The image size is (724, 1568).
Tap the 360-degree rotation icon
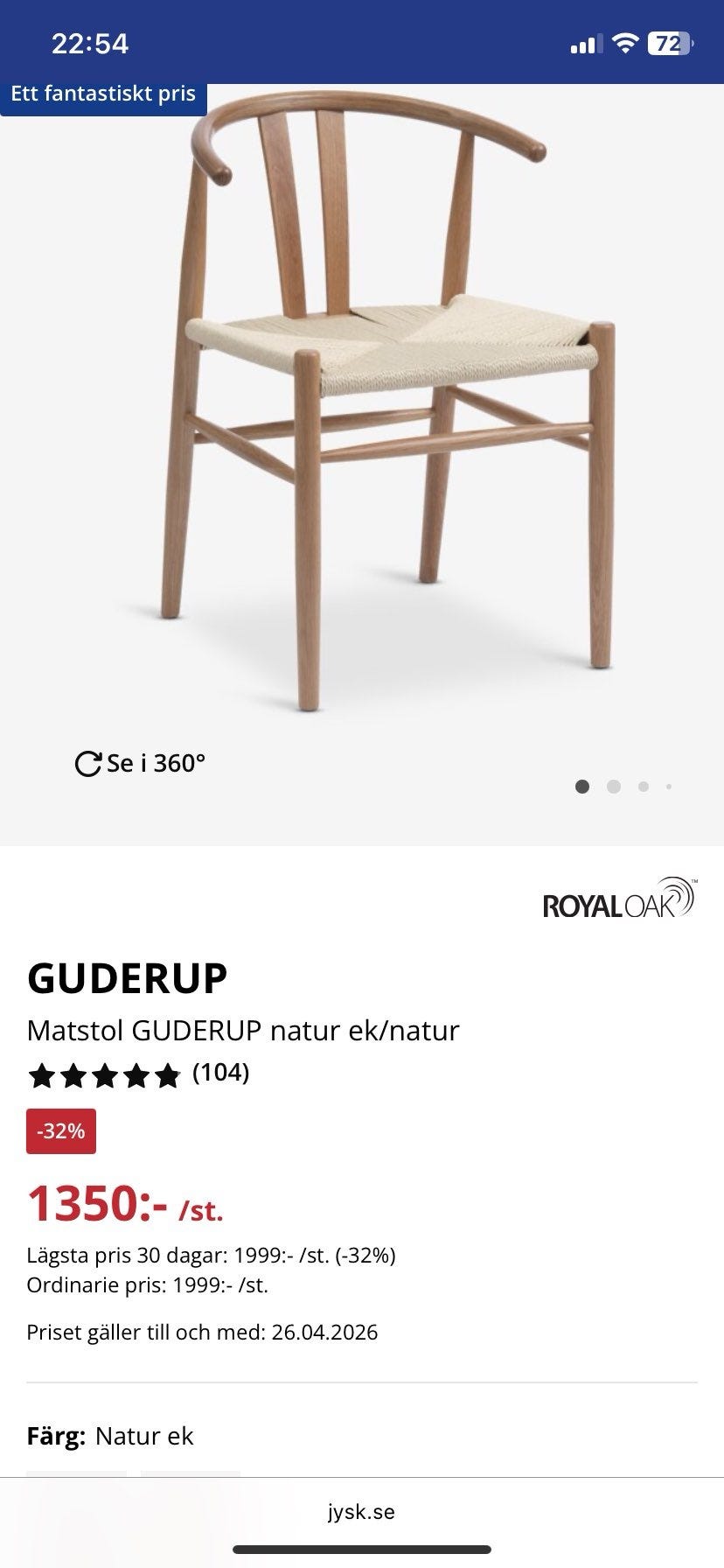[x=90, y=762]
